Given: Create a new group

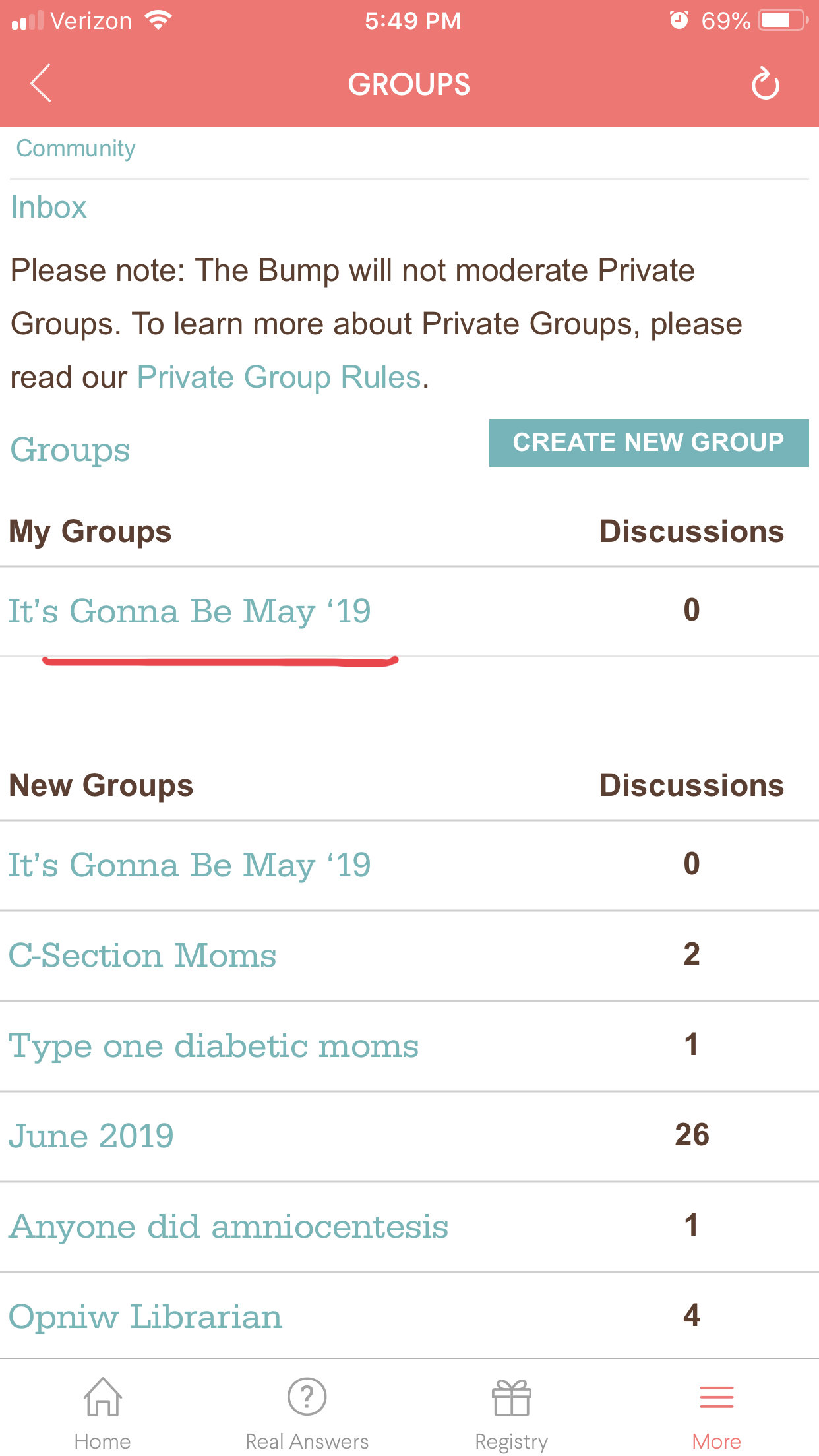Looking at the screenshot, I should 649,442.
